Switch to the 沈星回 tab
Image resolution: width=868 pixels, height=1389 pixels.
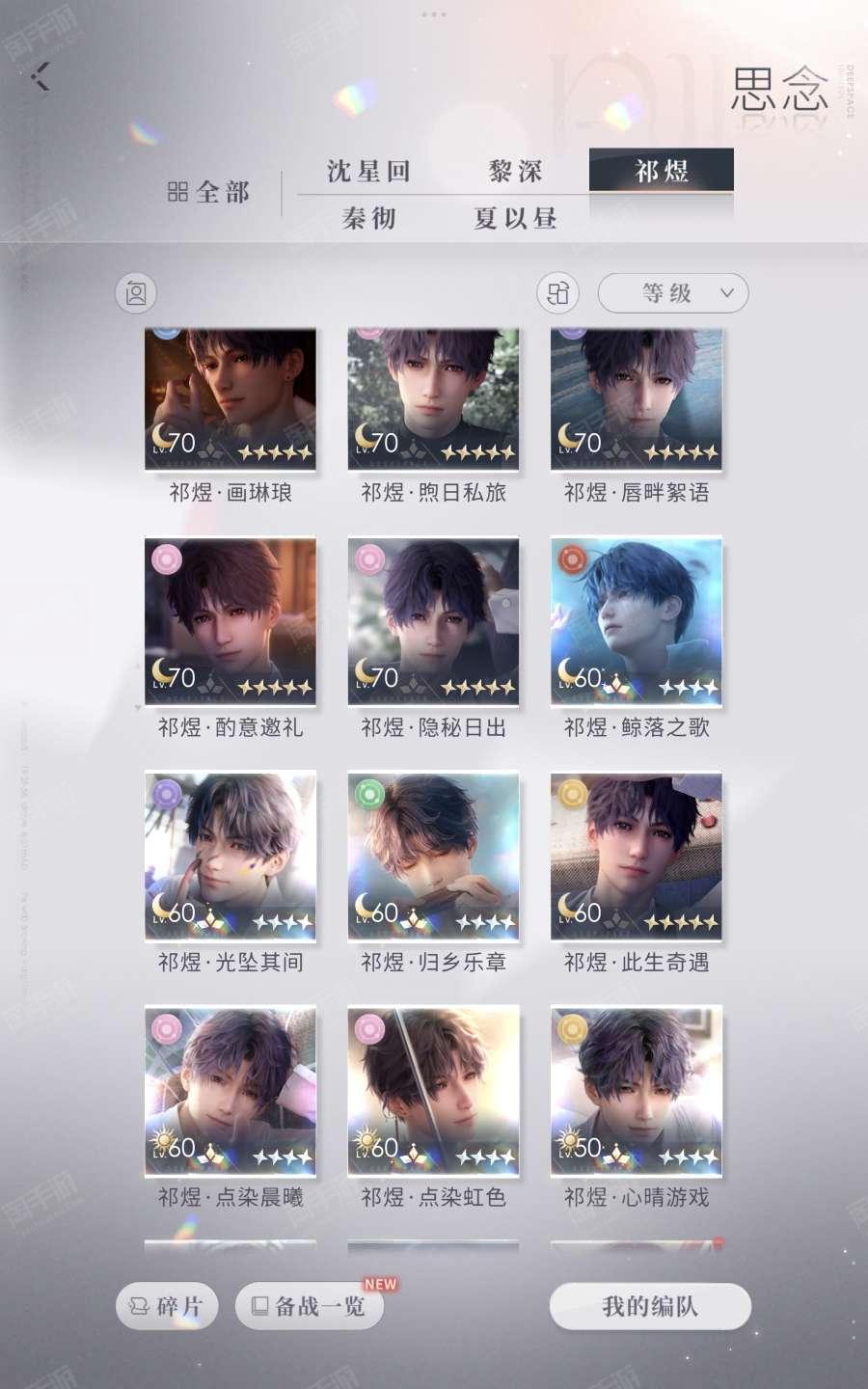tap(368, 172)
